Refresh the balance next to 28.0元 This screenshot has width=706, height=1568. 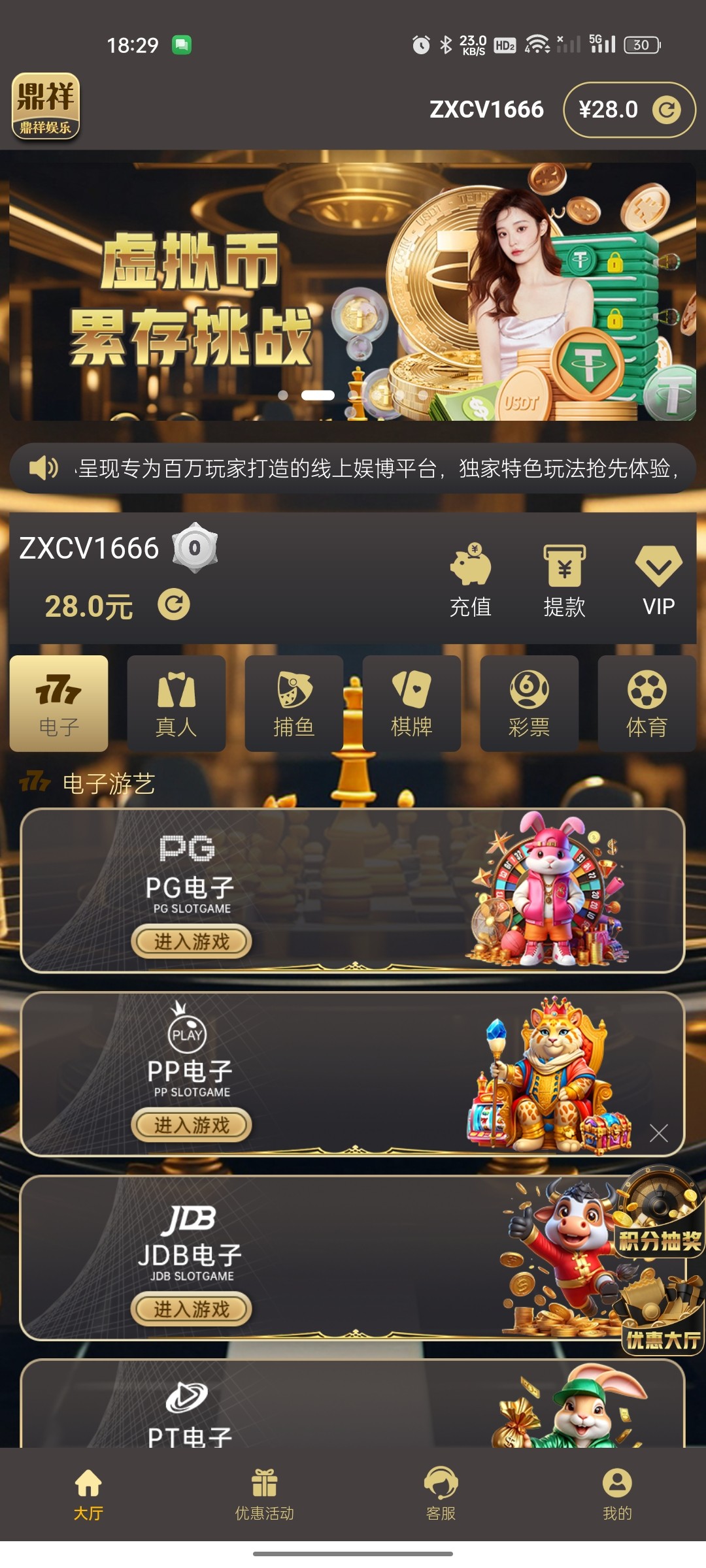(174, 604)
